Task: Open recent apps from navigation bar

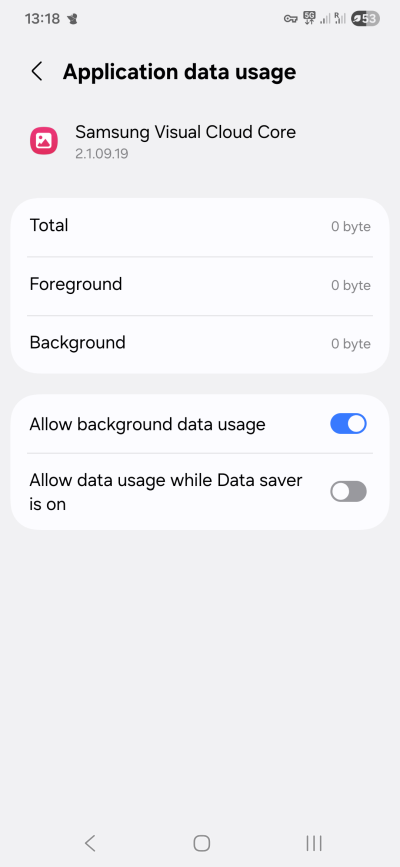Action: pyautogui.click(x=314, y=843)
